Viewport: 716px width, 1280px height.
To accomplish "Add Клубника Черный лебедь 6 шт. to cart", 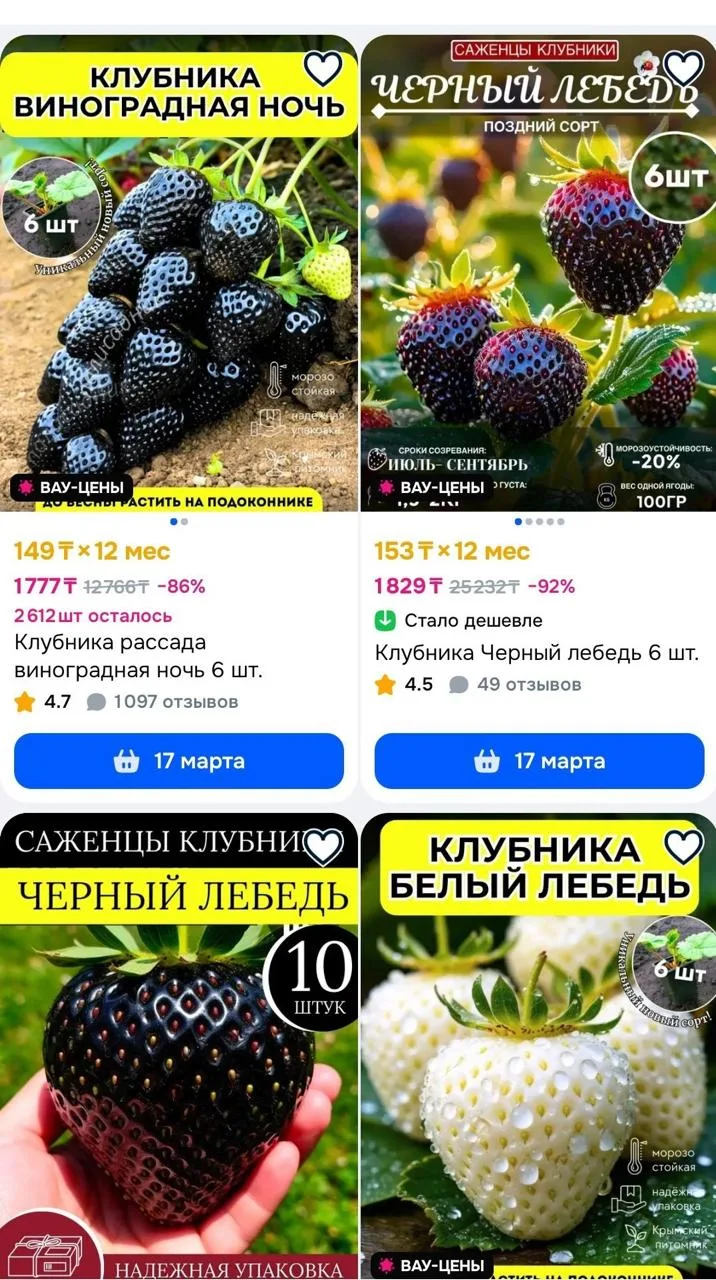I will [539, 761].
